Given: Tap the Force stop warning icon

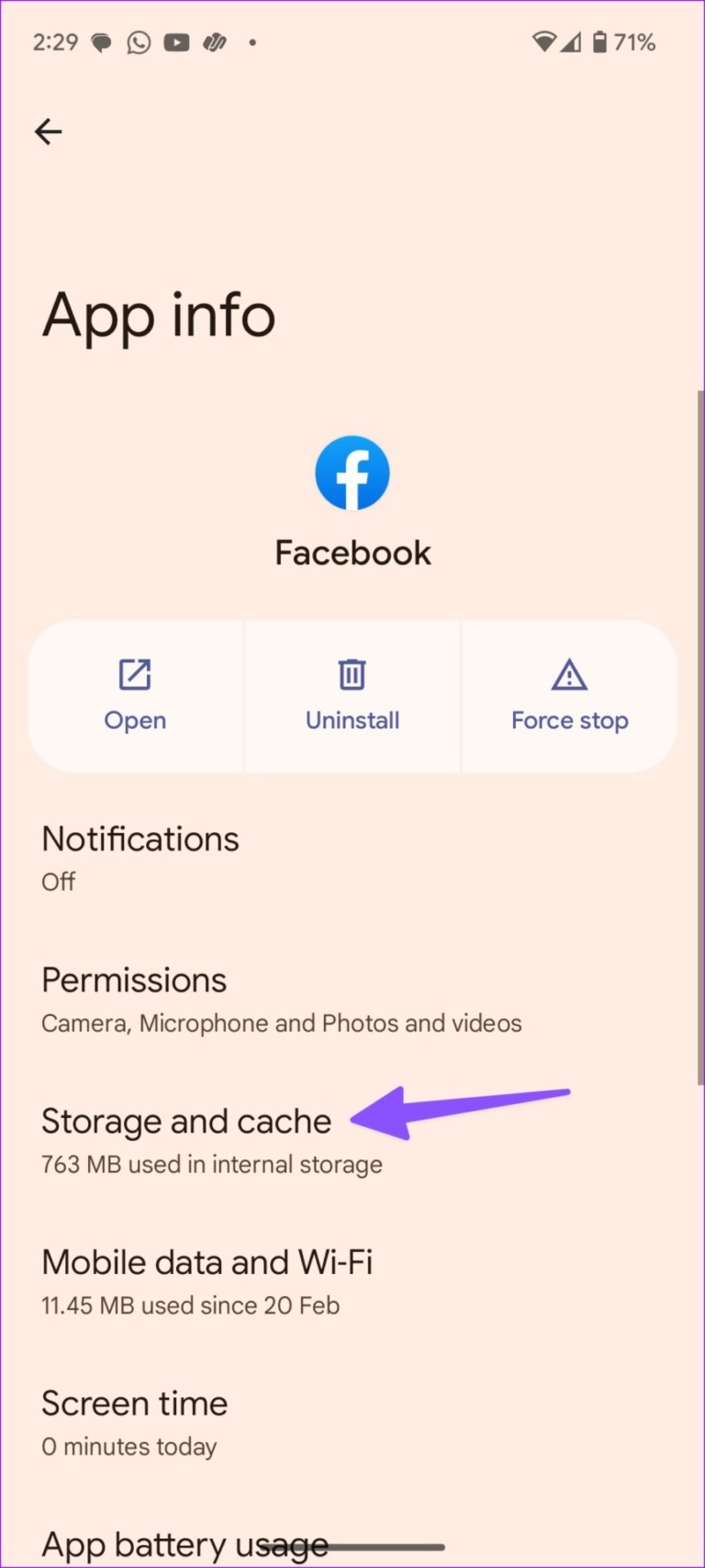Looking at the screenshot, I should click(569, 674).
